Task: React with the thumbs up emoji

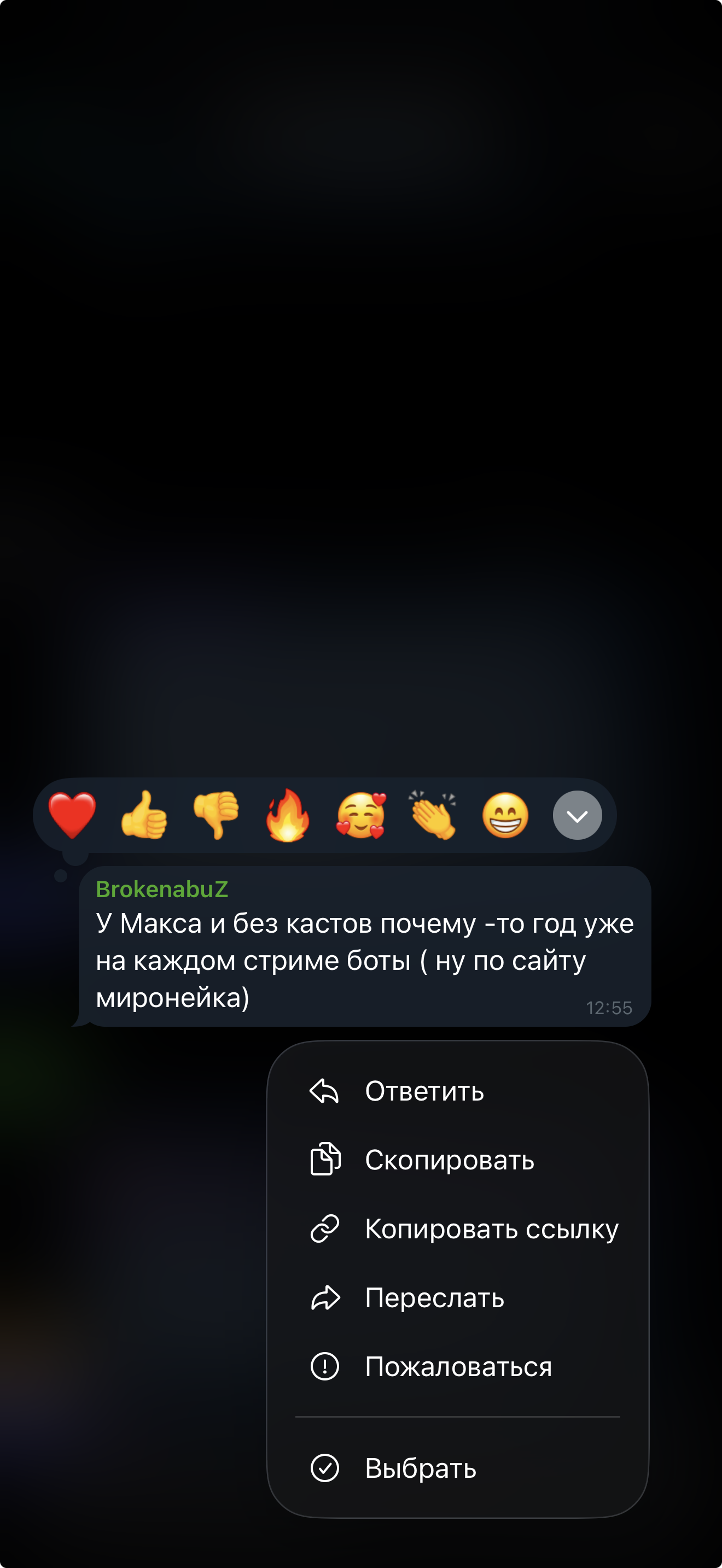Action: click(x=144, y=815)
